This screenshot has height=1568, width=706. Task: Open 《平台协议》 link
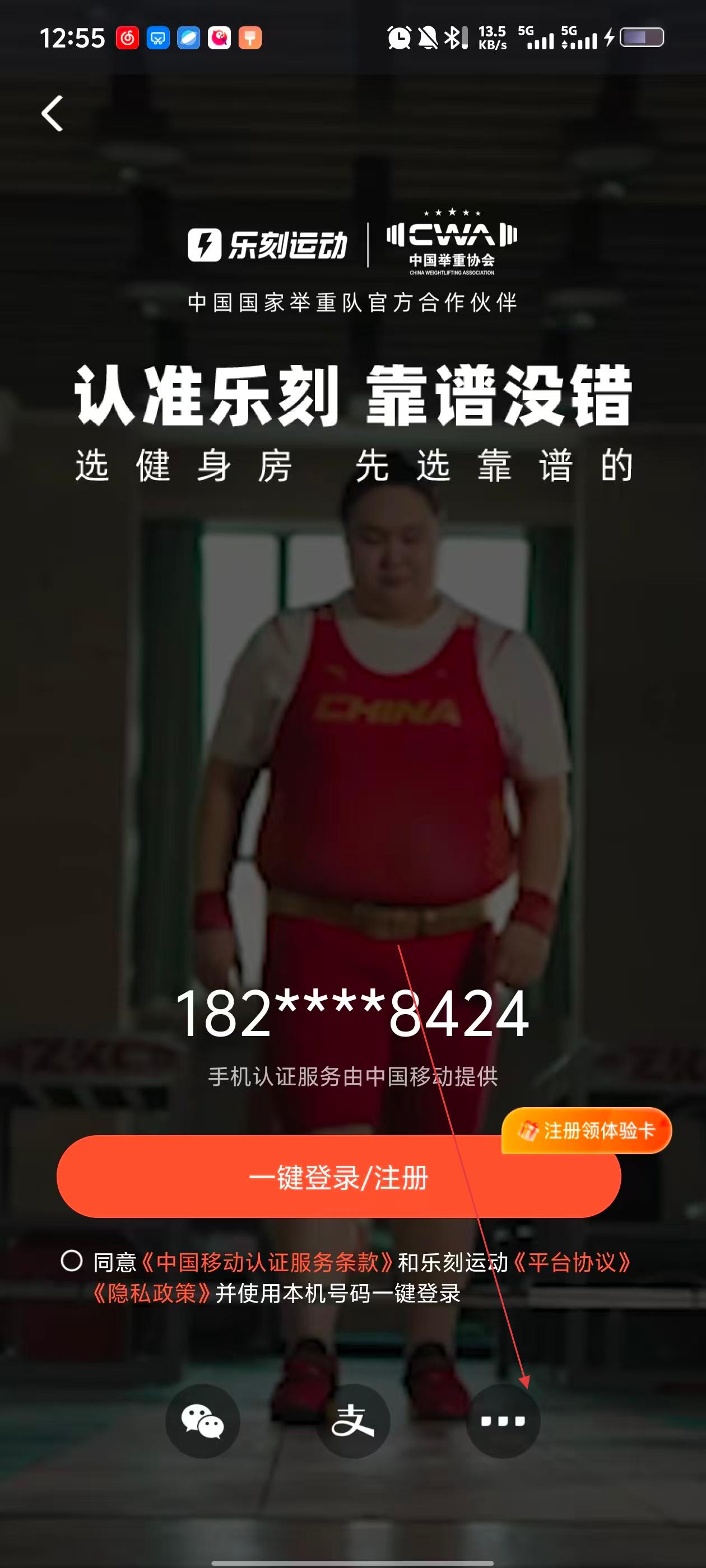tap(572, 1262)
